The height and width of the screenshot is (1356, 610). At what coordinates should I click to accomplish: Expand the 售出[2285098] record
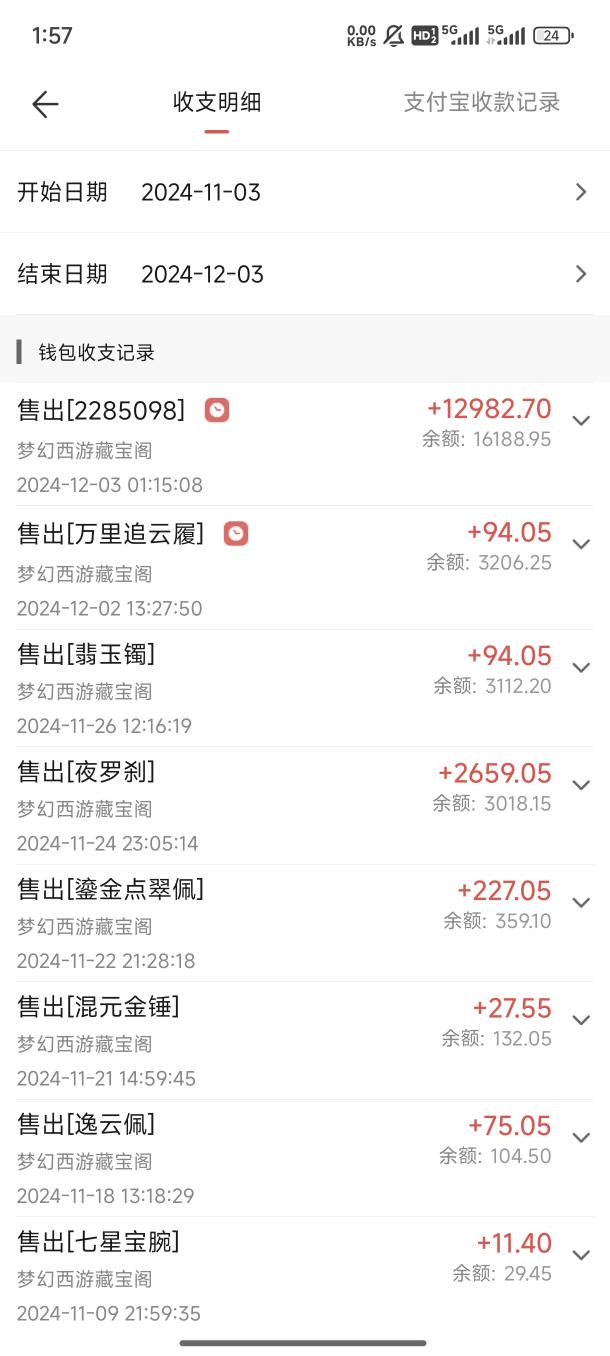click(581, 421)
